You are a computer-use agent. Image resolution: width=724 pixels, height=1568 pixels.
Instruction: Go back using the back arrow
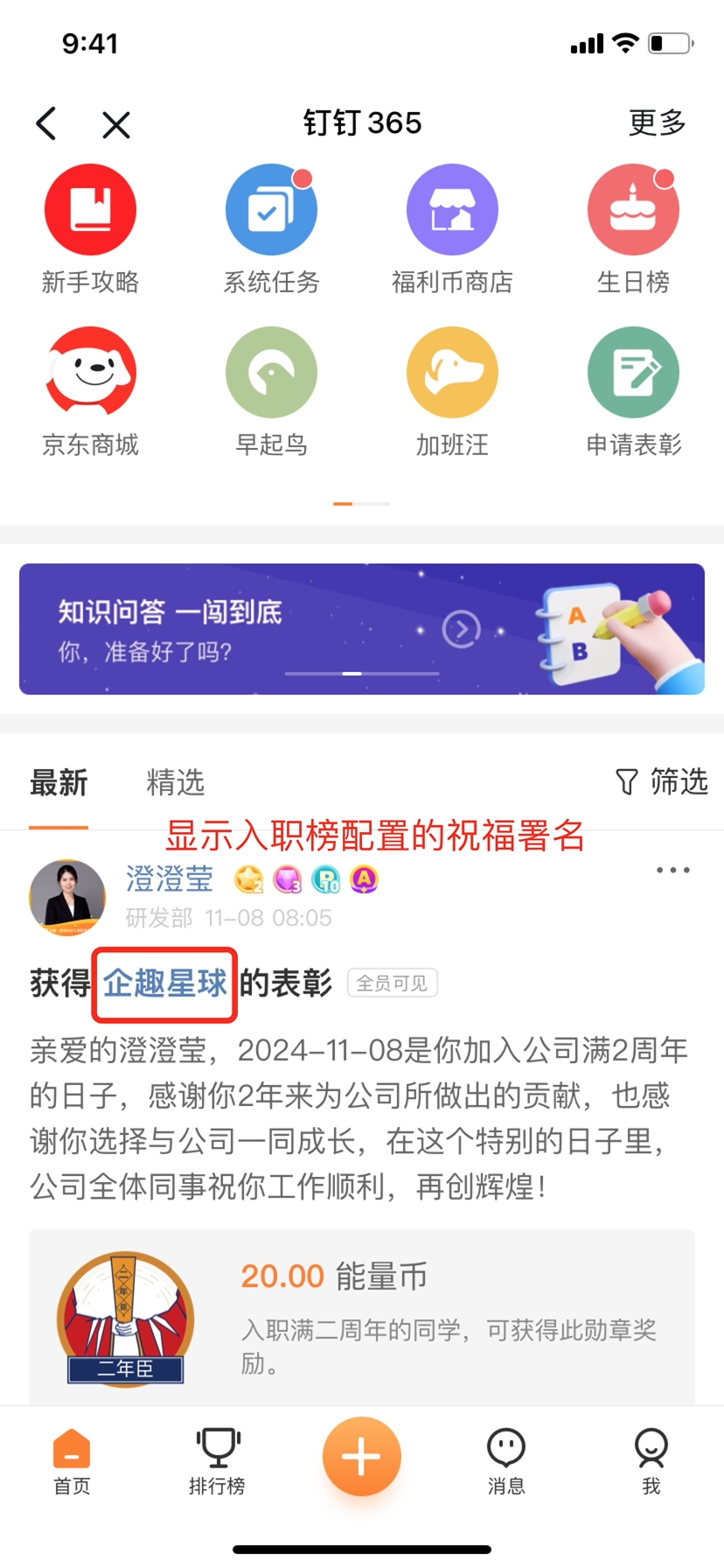coord(47,124)
